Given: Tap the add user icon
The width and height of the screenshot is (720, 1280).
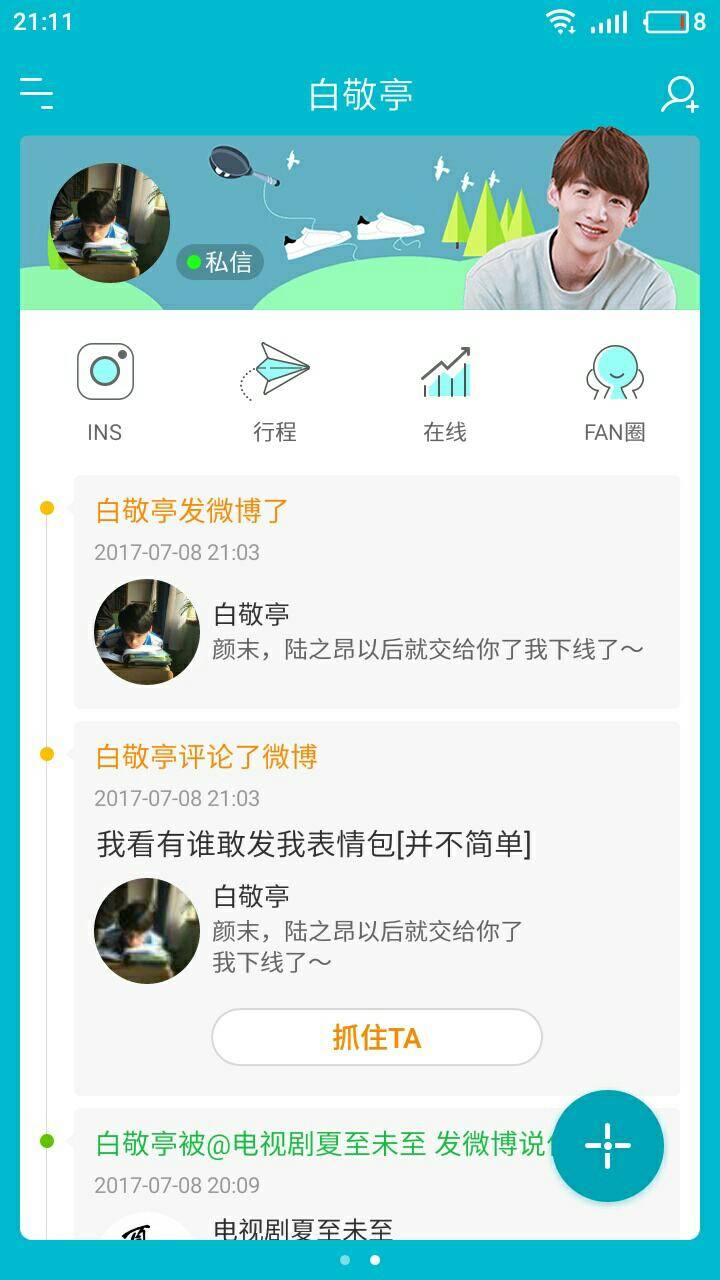Looking at the screenshot, I should 679,95.
